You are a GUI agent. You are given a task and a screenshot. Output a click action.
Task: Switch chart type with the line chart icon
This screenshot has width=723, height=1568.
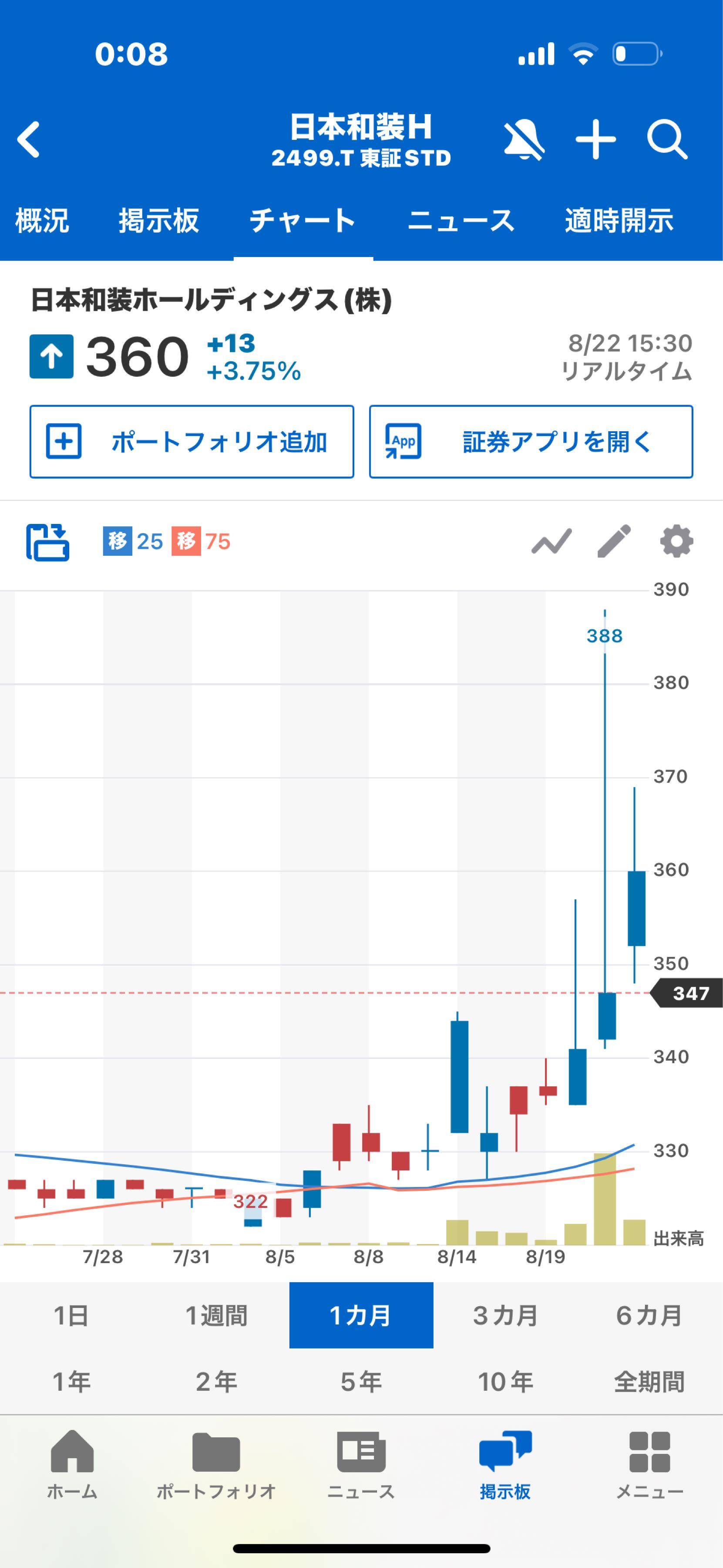[552, 541]
